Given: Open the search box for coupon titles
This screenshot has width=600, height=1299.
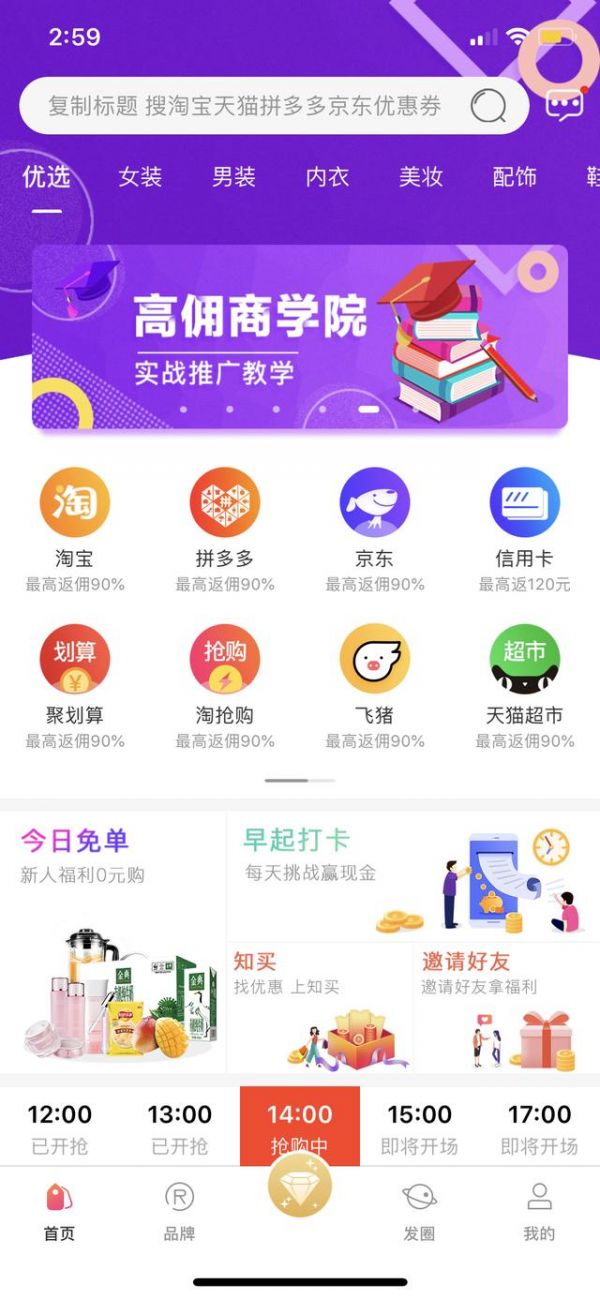Looking at the screenshot, I should 250,105.
